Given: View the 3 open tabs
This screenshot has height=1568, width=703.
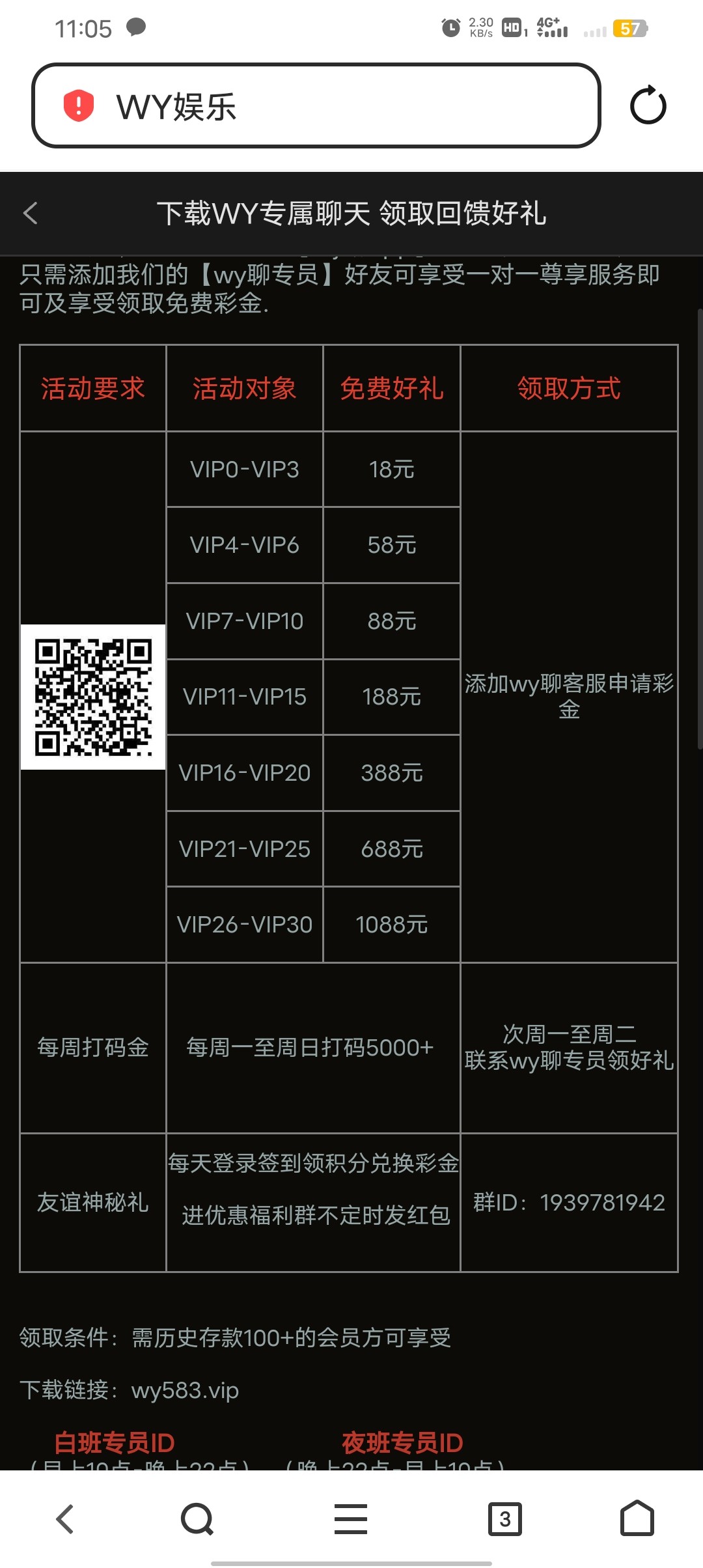Looking at the screenshot, I should 505,1519.
